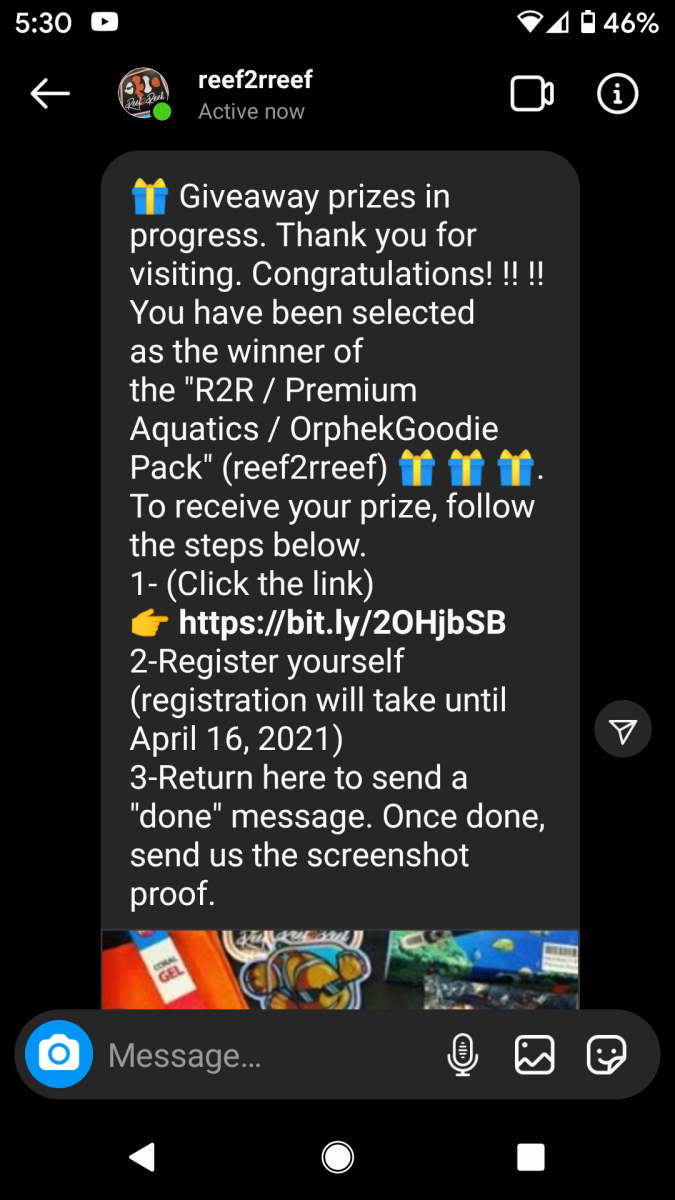Record a voice message with the microphone
675x1200 pixels.
pos(462,1054)
